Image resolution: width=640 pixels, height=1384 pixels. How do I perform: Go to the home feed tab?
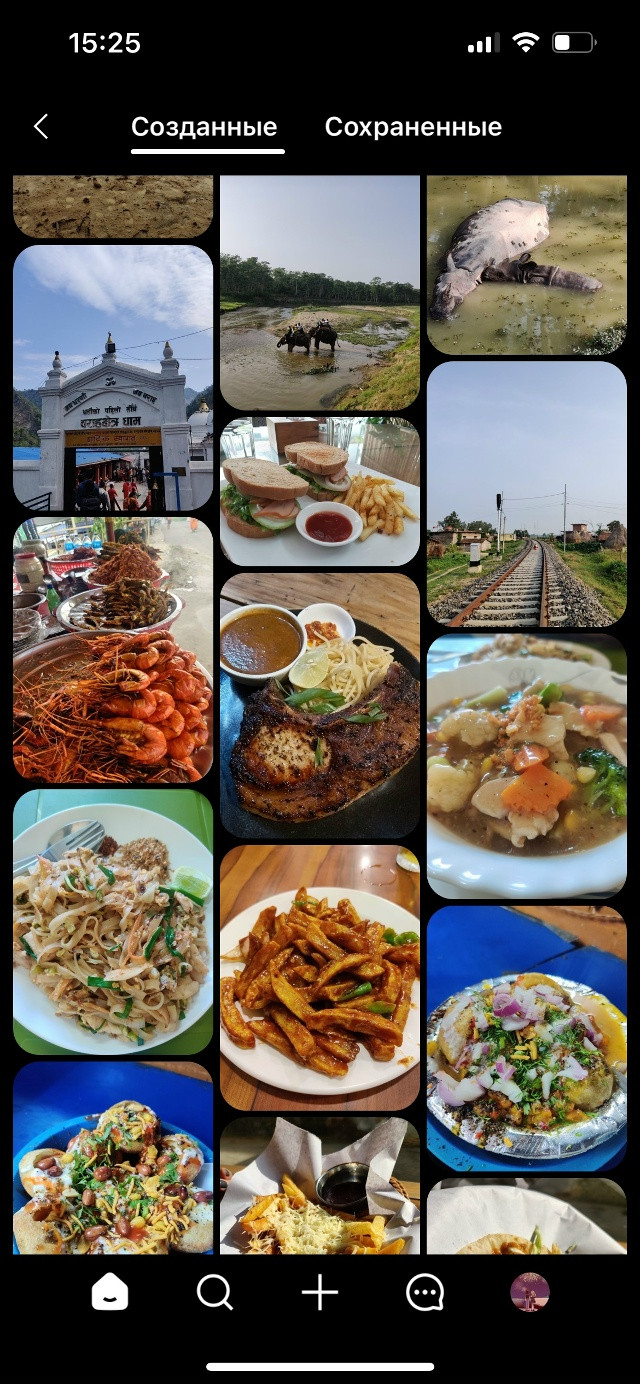pyautogui.click(x=109, y=1292)
